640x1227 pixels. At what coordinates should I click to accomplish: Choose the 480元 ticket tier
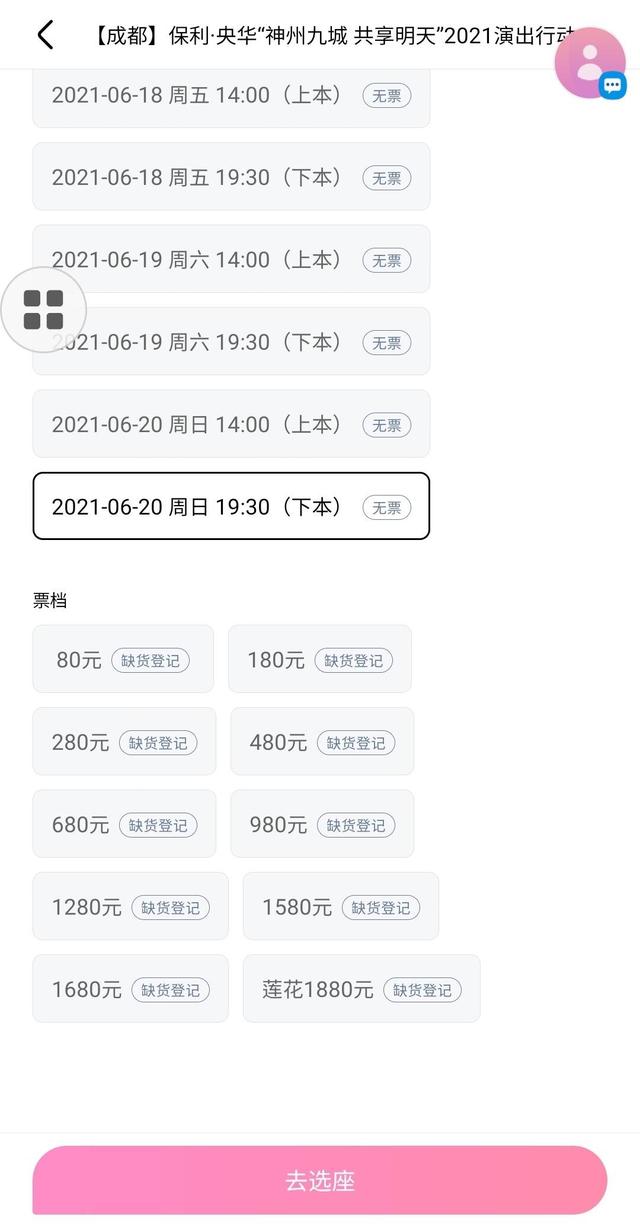(x=322, y=742)
